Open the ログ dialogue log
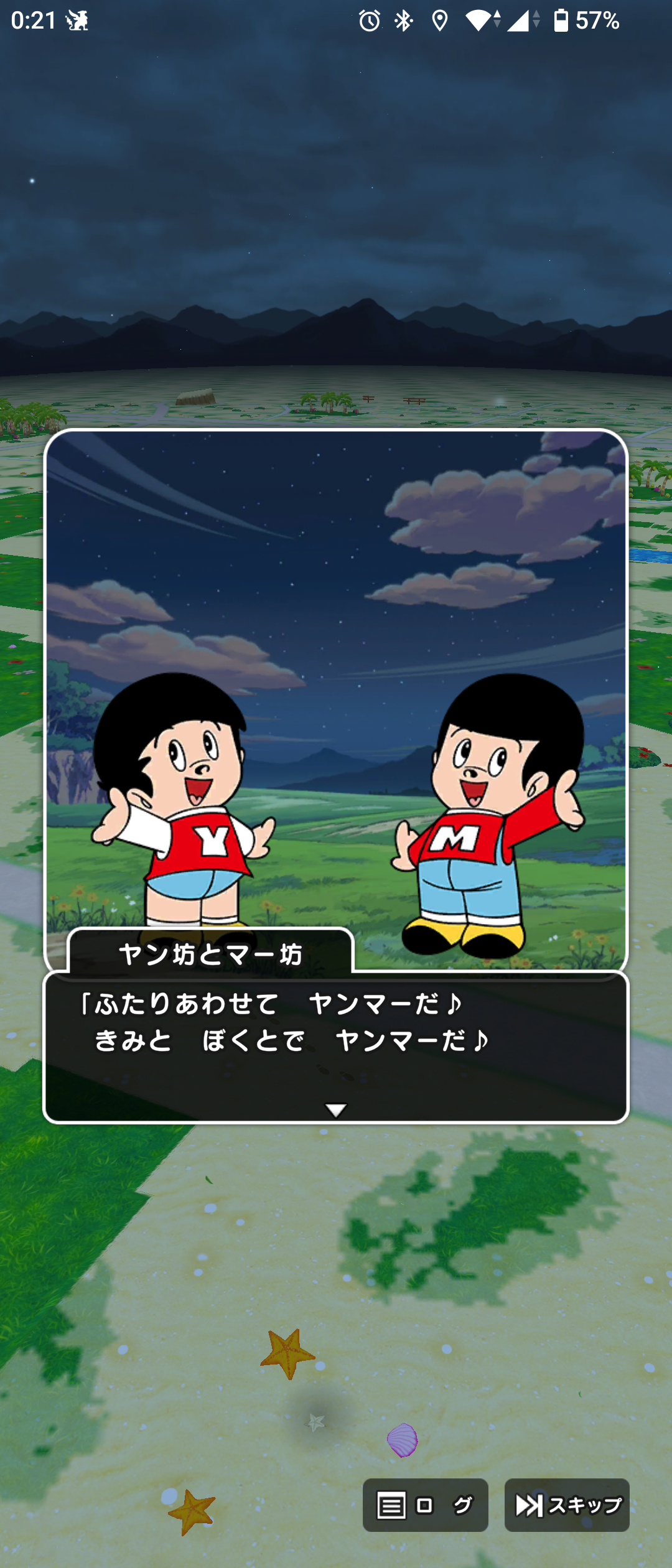The width and height of the screenshot is (672, 1568). (x=425, y=1505)
